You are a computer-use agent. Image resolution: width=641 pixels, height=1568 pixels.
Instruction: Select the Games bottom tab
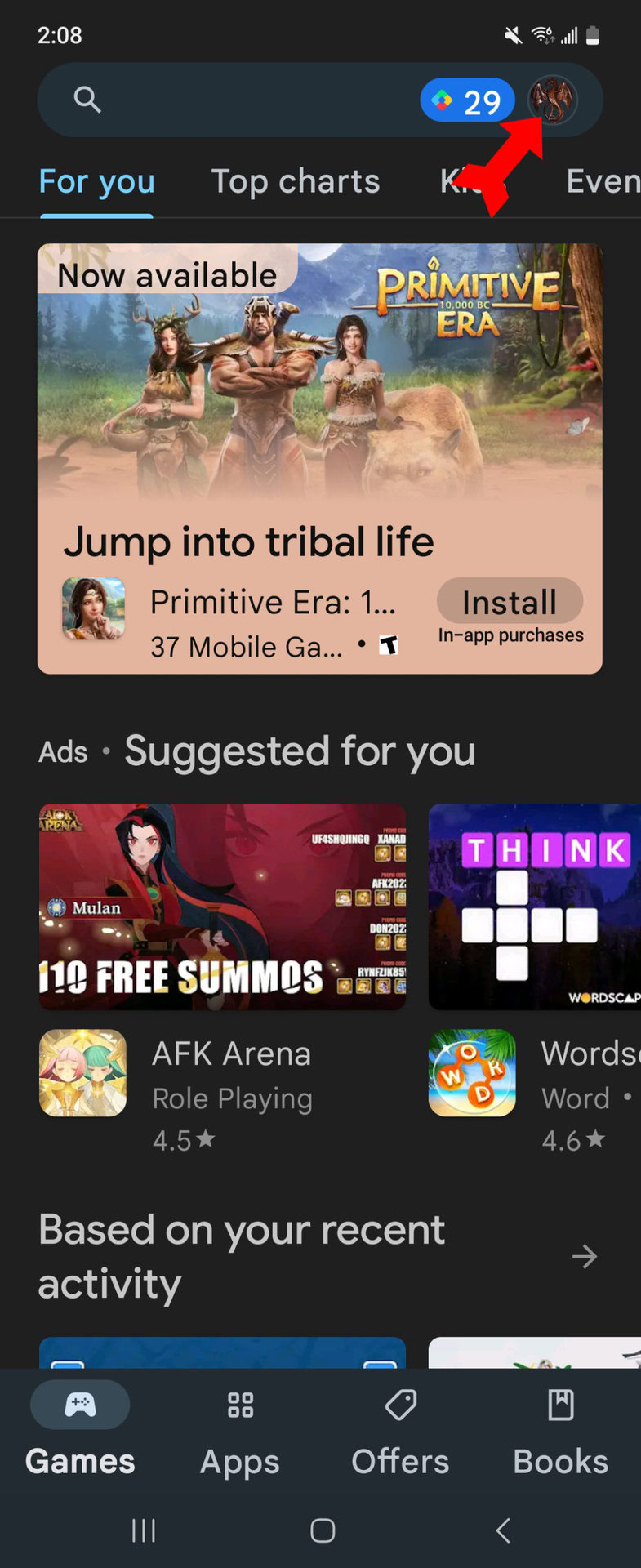point(80,1428)
